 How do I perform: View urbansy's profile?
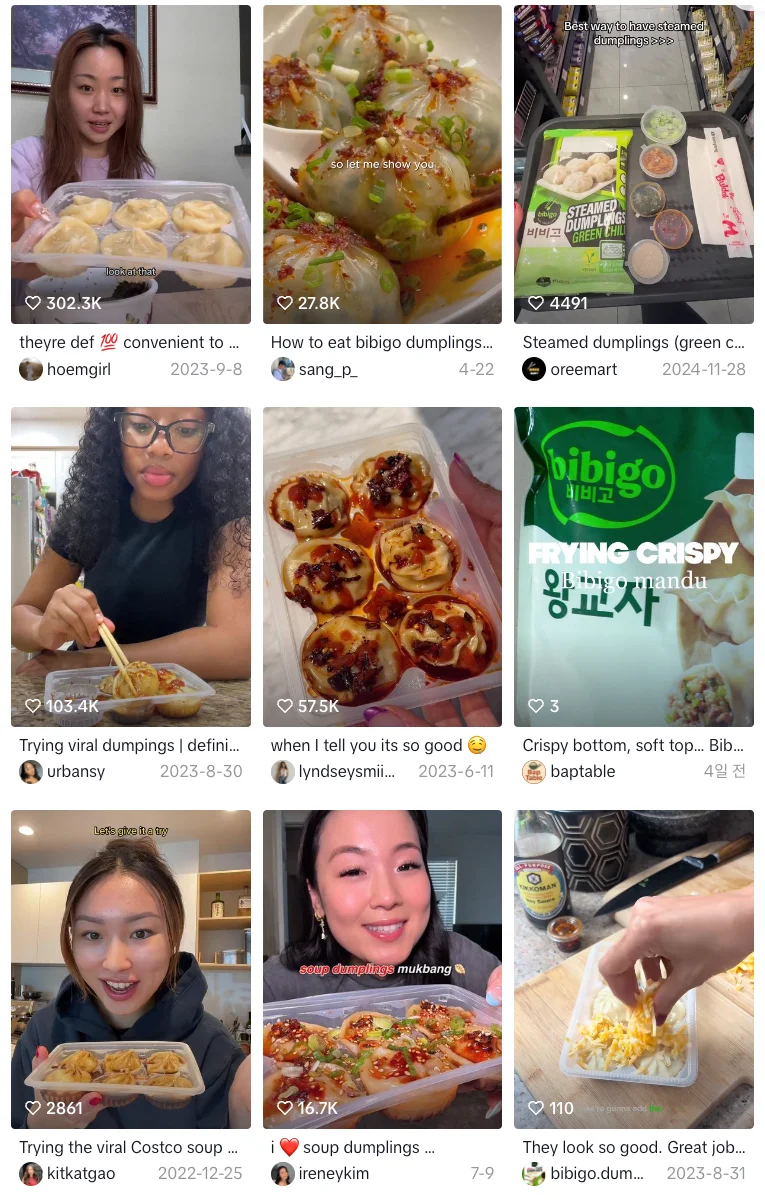point(75,771)
